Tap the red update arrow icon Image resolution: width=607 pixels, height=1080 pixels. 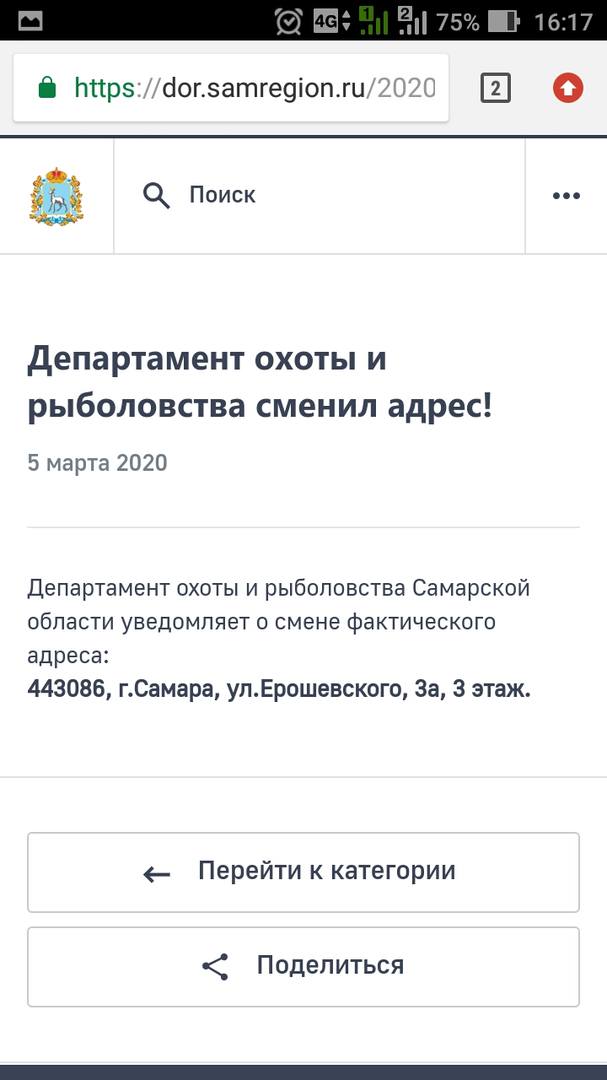pos(568,88)
